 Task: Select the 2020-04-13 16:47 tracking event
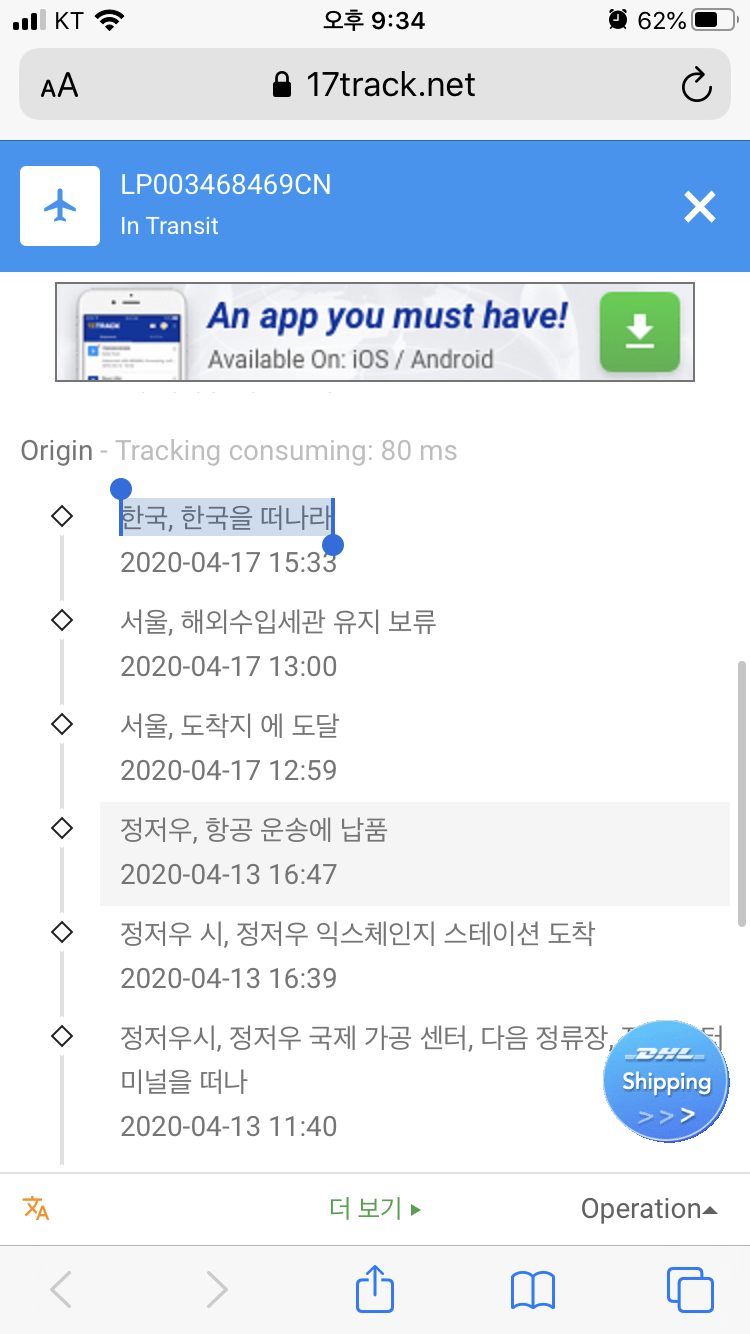pyautogui.click(x=414, y=852)
